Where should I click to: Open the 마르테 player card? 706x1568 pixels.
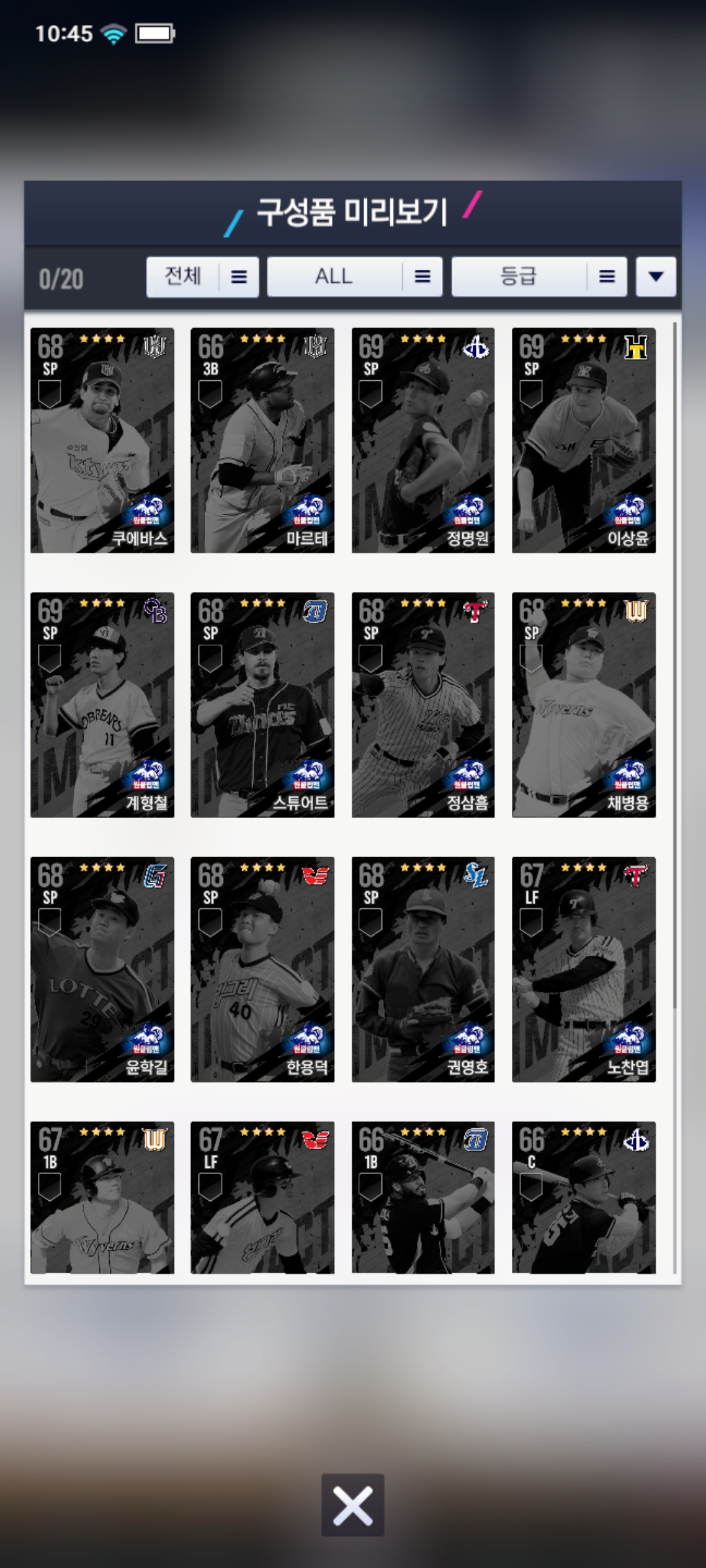262,440
